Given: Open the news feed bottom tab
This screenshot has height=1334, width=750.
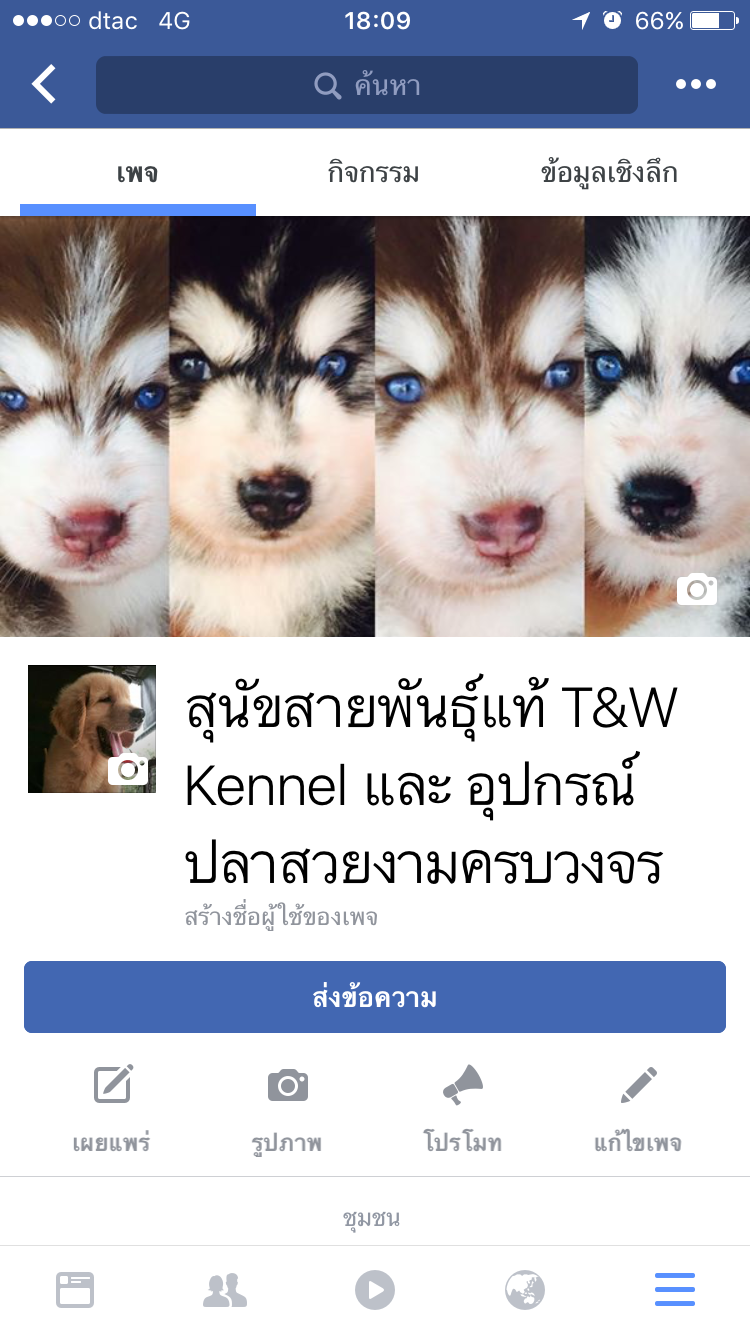Looking at the screenshot, I should pos(75,1290).
